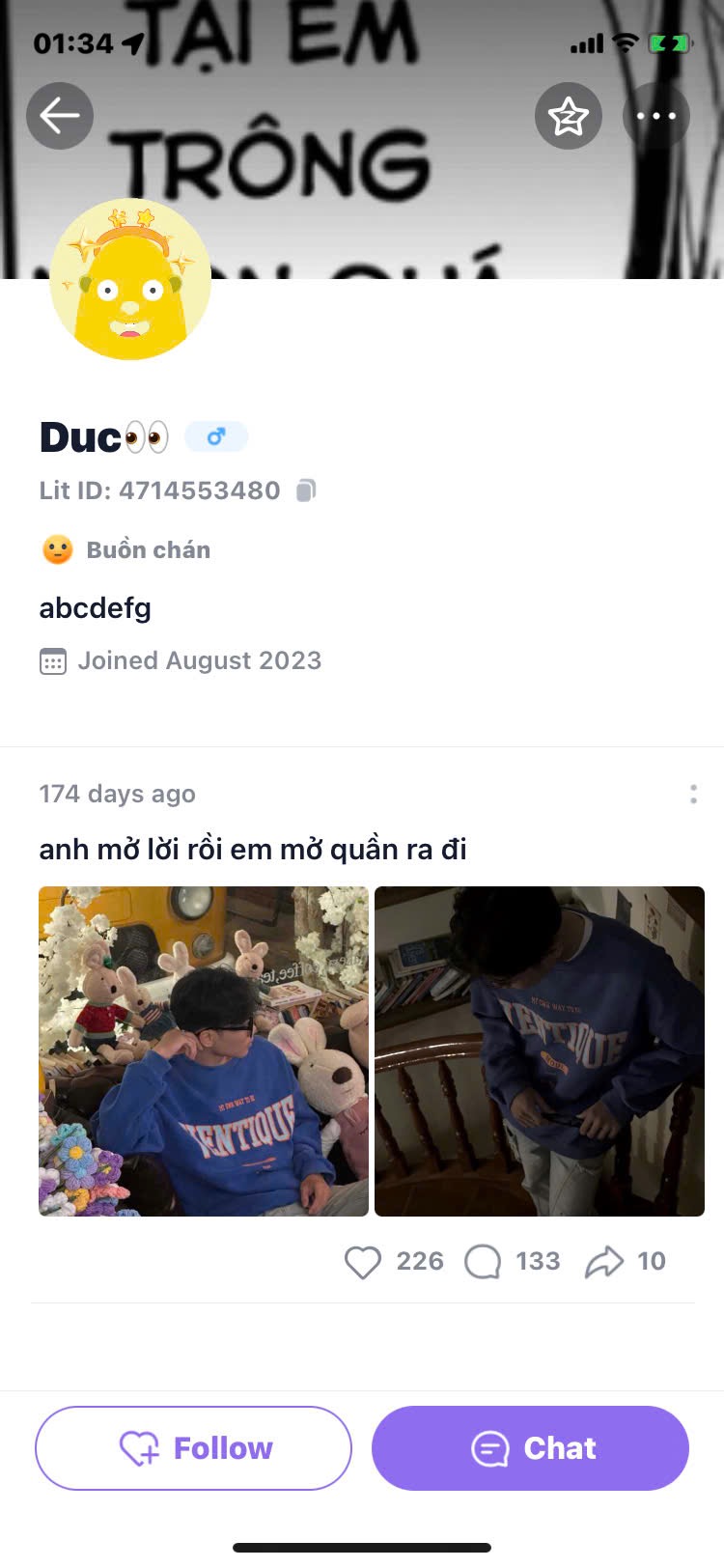724x1568 pixels.
Task: Open the first photo with plush rabbits
Action: [204, 1050]
